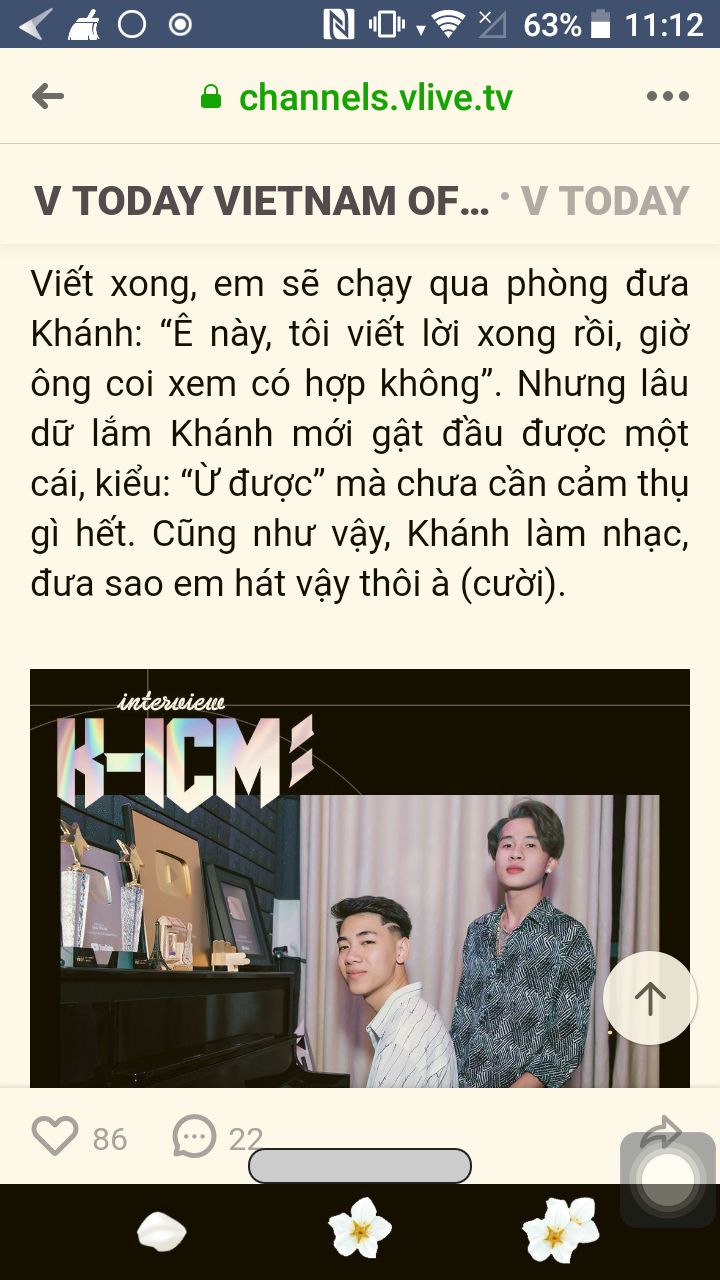Tap the floating assistive circle button
This screenshot has height=1280, width=720.
click(668, 1180)
